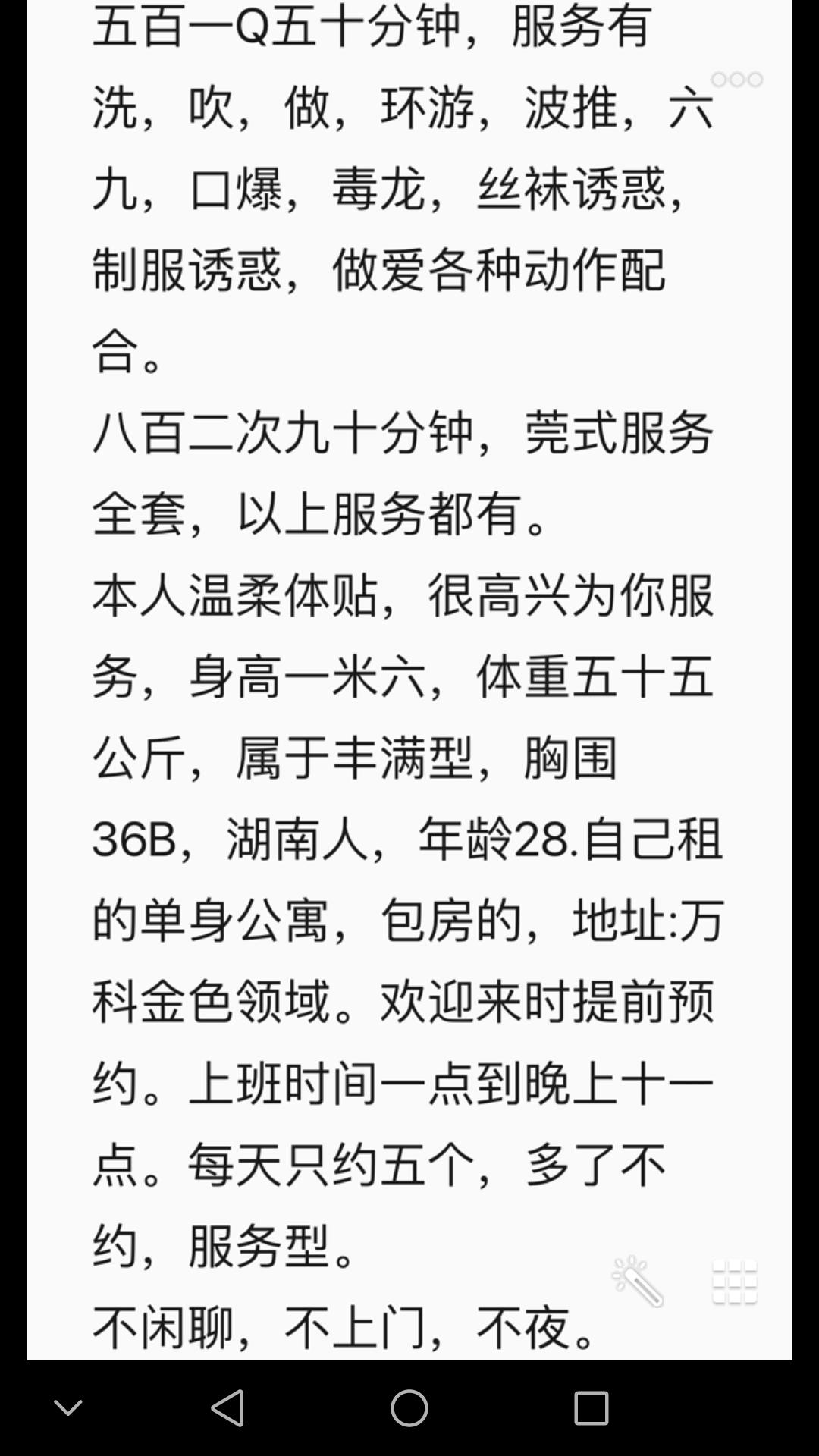Tap the magic wand edit icon
819x1456 pixels.
click(x=638, y=1282)
